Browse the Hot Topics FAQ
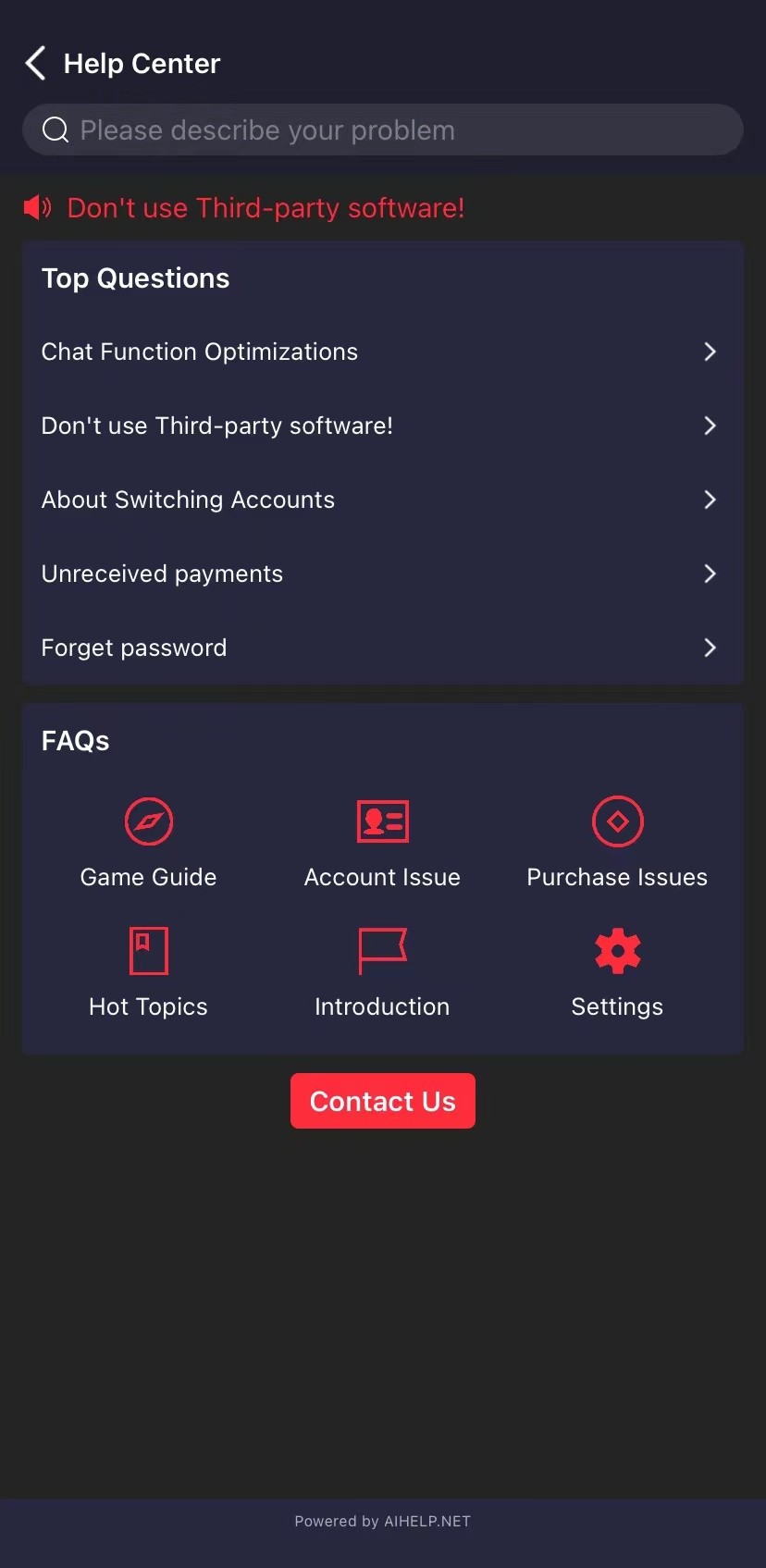The width and height of the screenshot is (766, 1568). pyautogui.click(x=149, y=972)
